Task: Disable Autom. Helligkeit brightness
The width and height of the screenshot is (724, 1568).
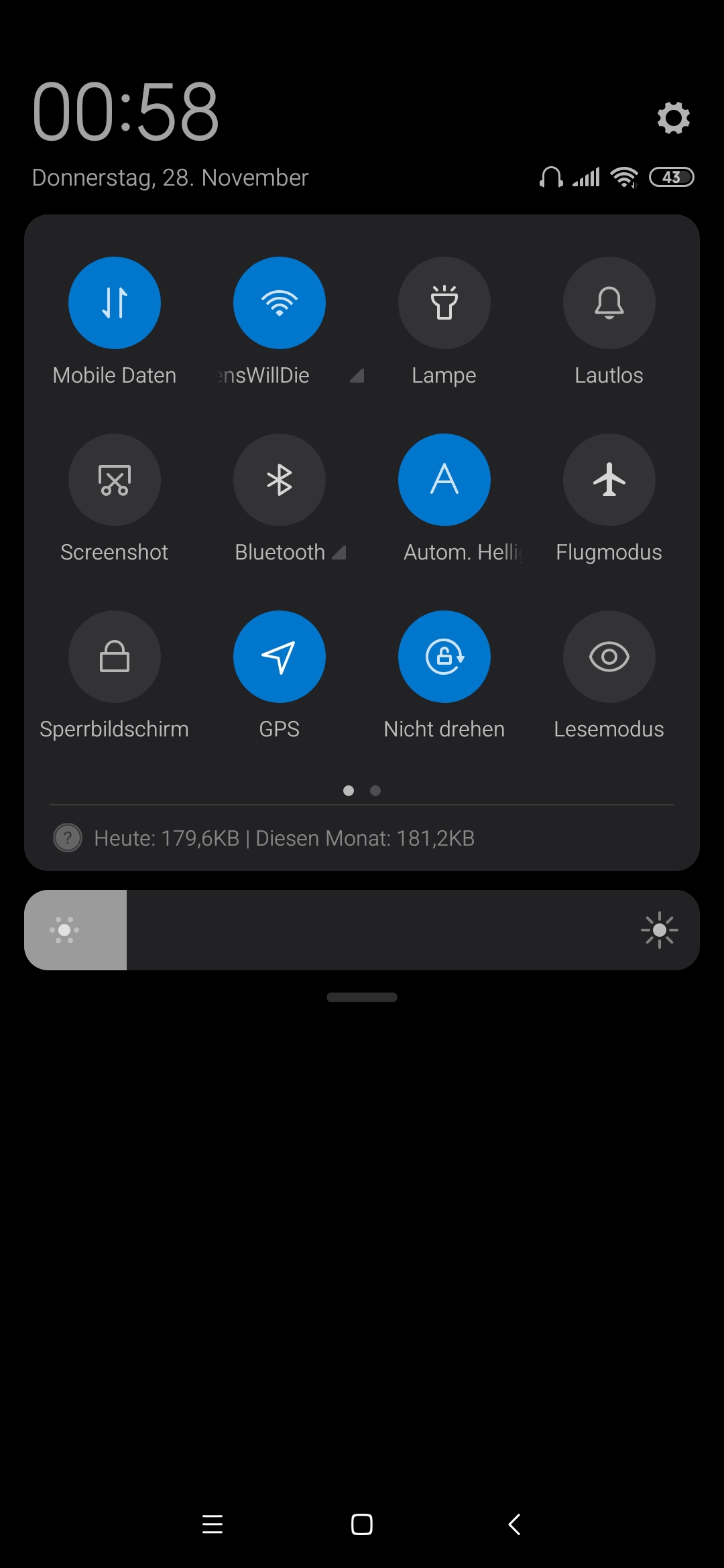Action: click(444, 480)
